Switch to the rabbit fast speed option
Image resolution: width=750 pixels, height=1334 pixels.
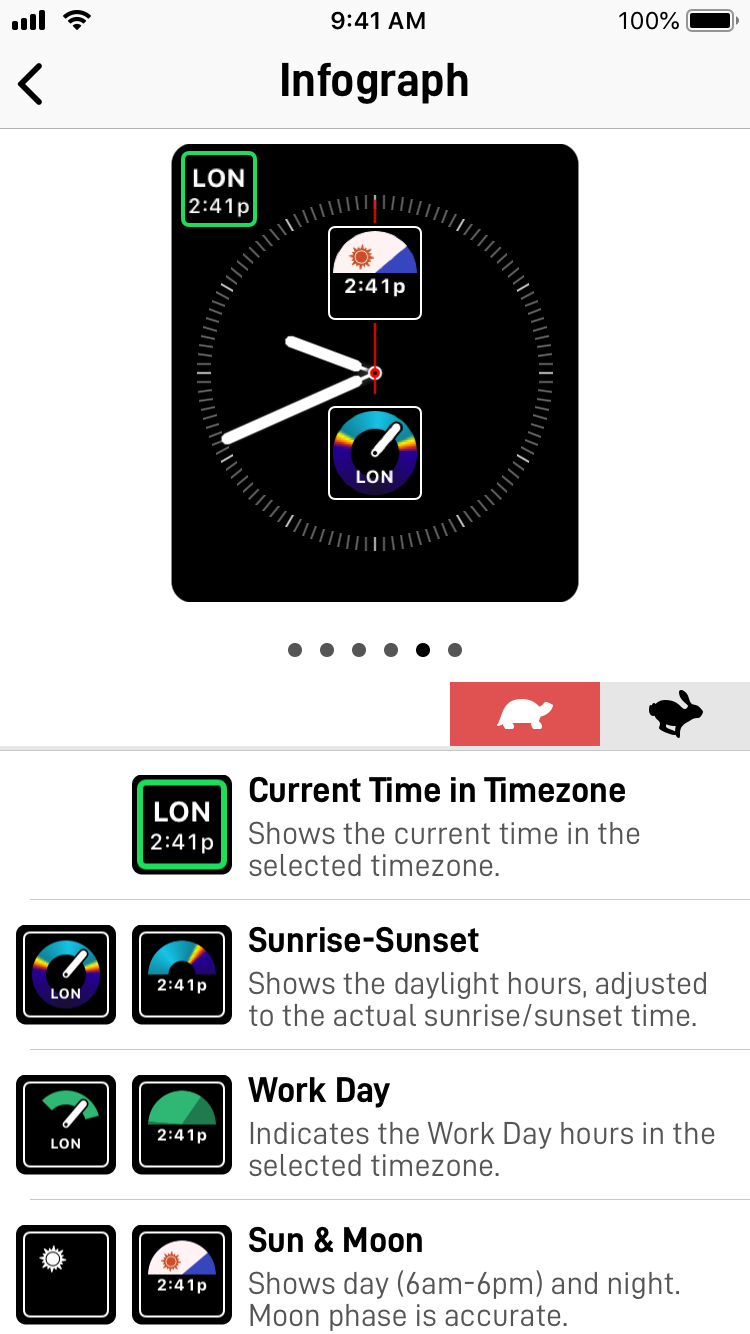(x=675, y=714)
